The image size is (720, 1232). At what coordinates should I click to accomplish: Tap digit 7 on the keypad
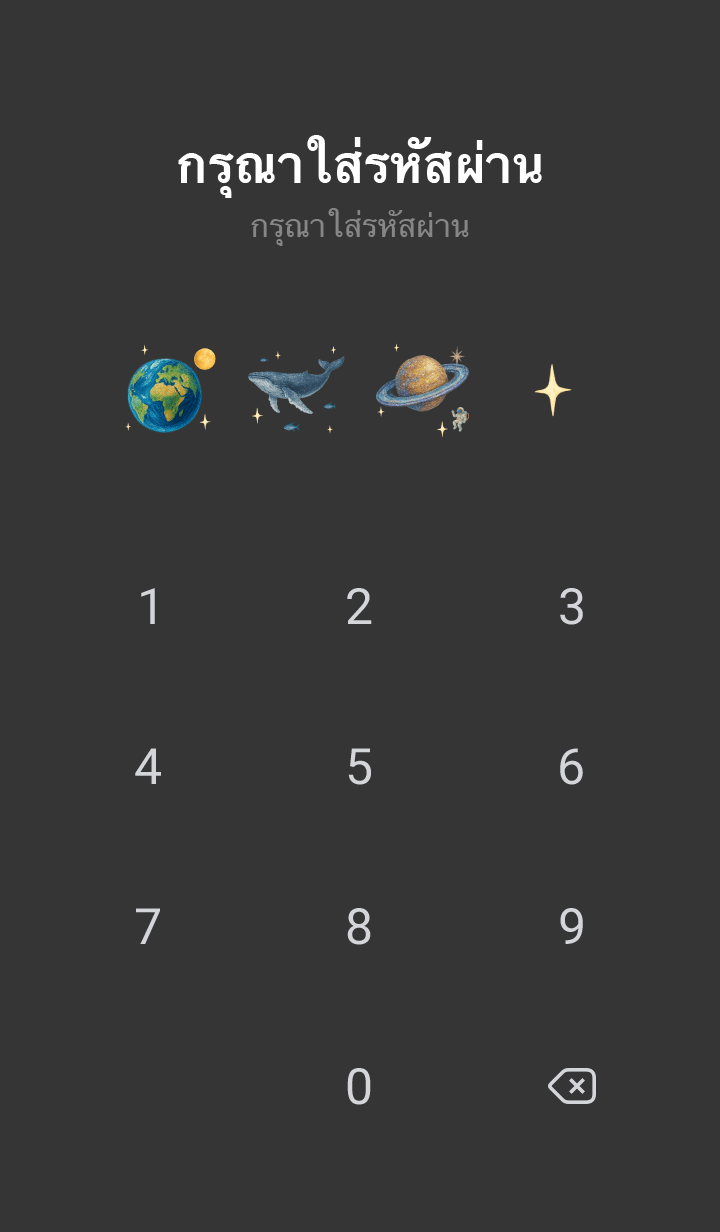148,927
